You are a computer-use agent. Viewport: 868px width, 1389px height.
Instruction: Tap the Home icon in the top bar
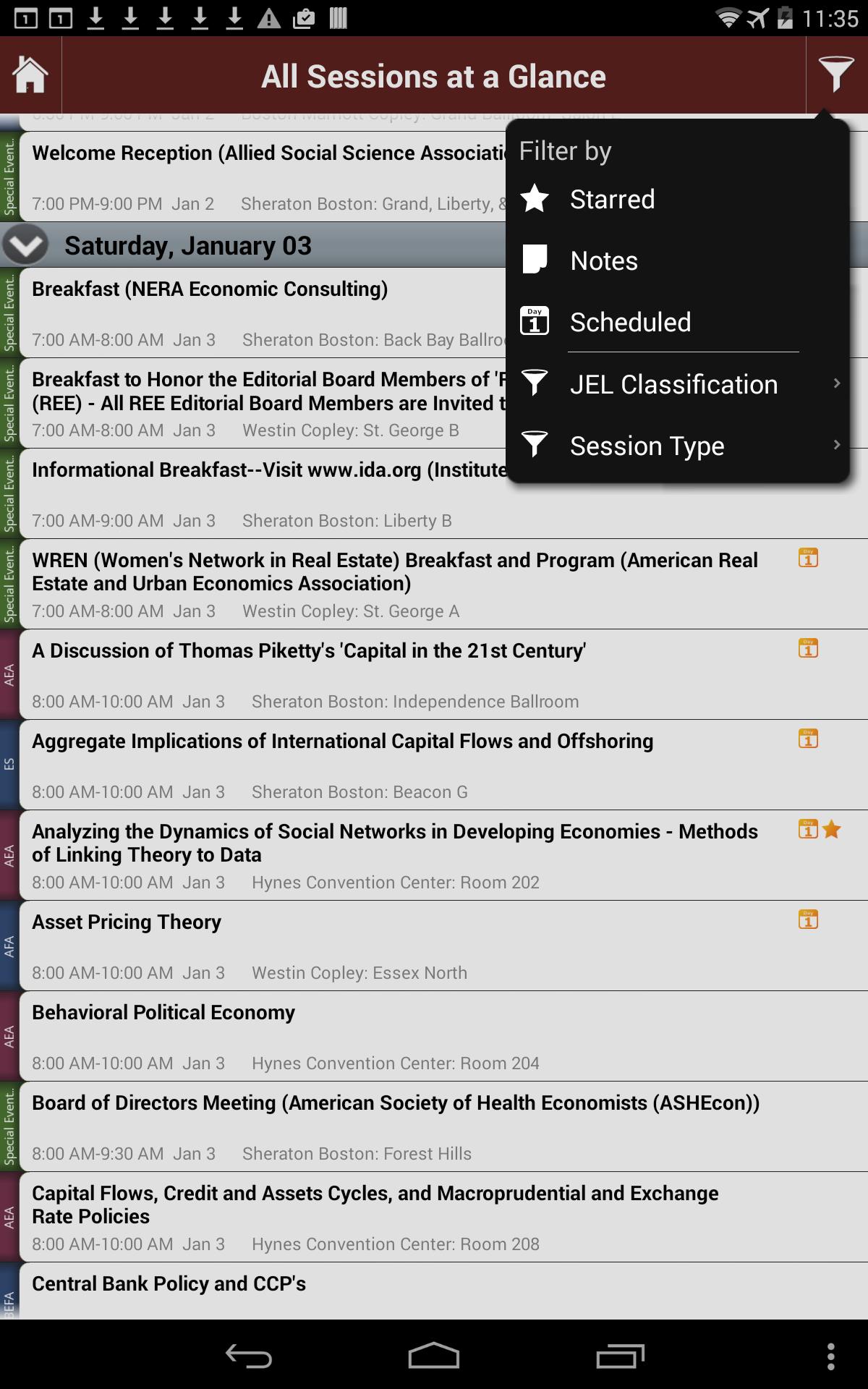click(x=30, y=75)
